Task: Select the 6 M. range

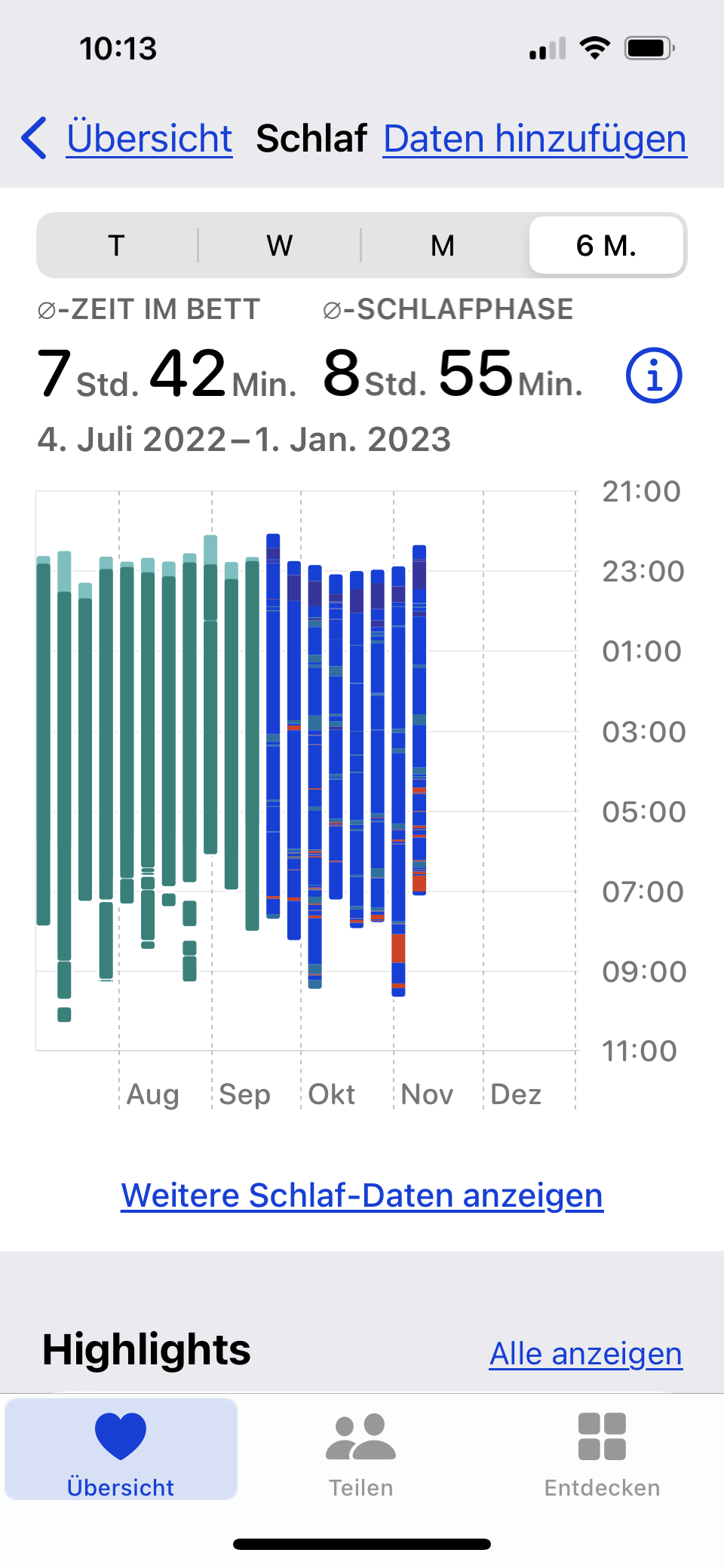Action: (x=606, y=246)
